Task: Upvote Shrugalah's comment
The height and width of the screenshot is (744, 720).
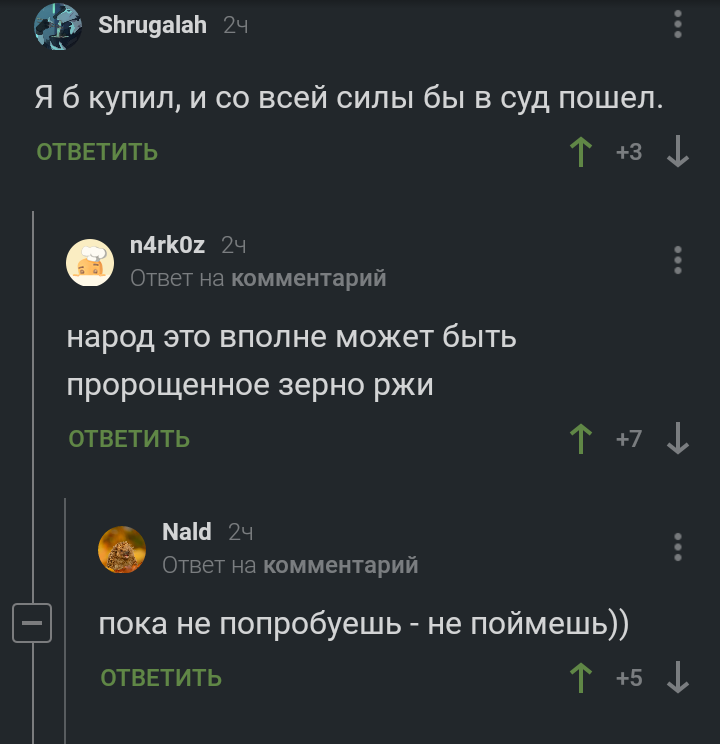Action: point(580,152)
